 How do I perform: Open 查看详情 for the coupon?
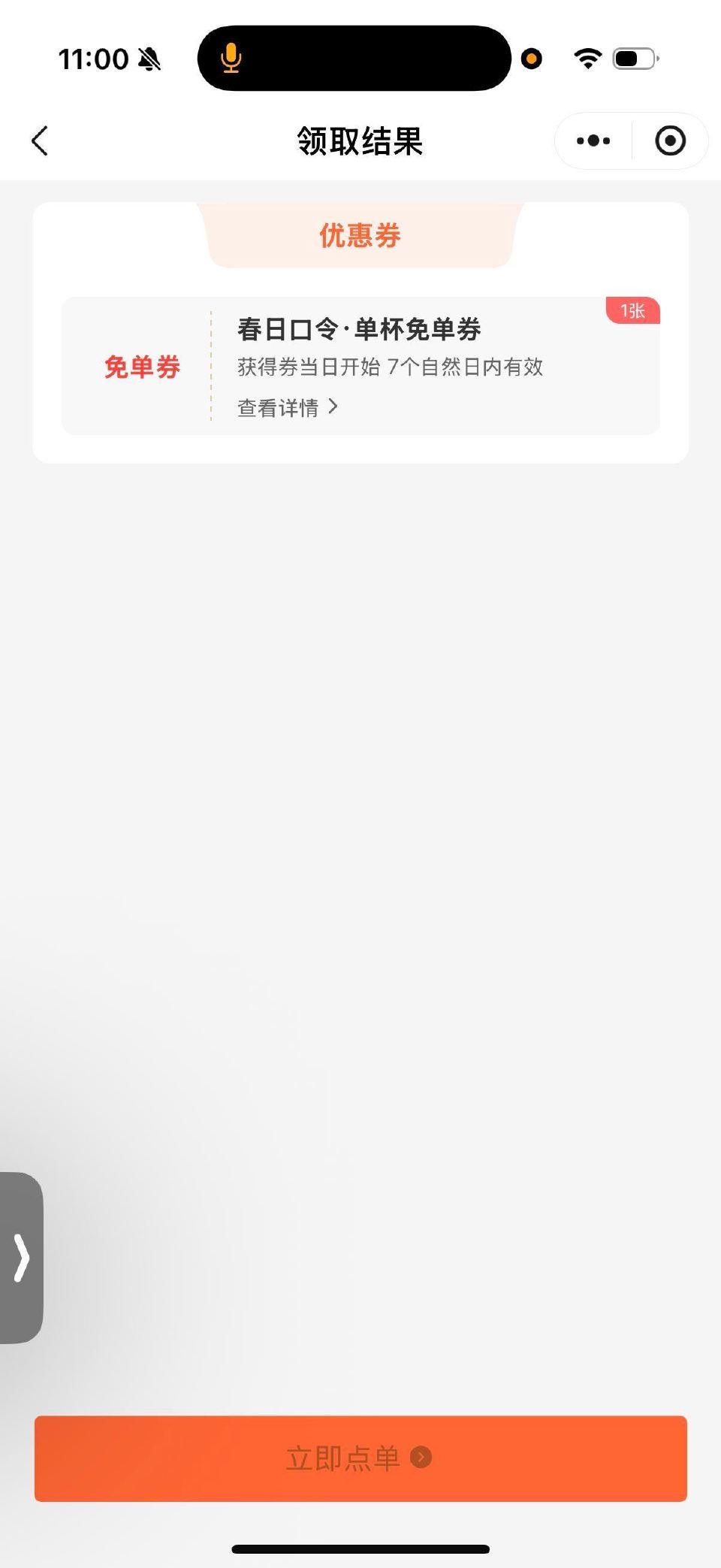click(288, 407)
